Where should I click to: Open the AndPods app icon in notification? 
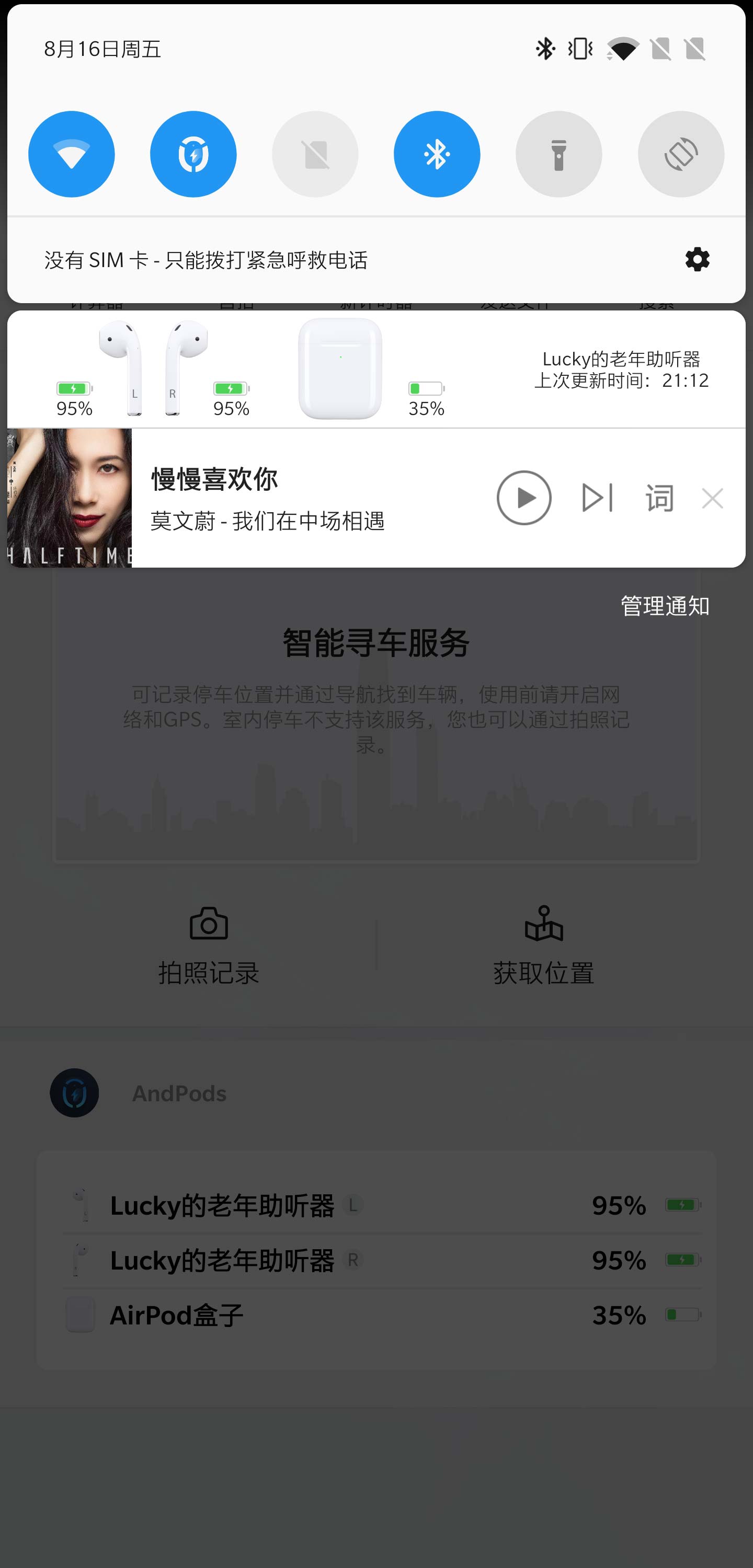[x=74, y=1092]
